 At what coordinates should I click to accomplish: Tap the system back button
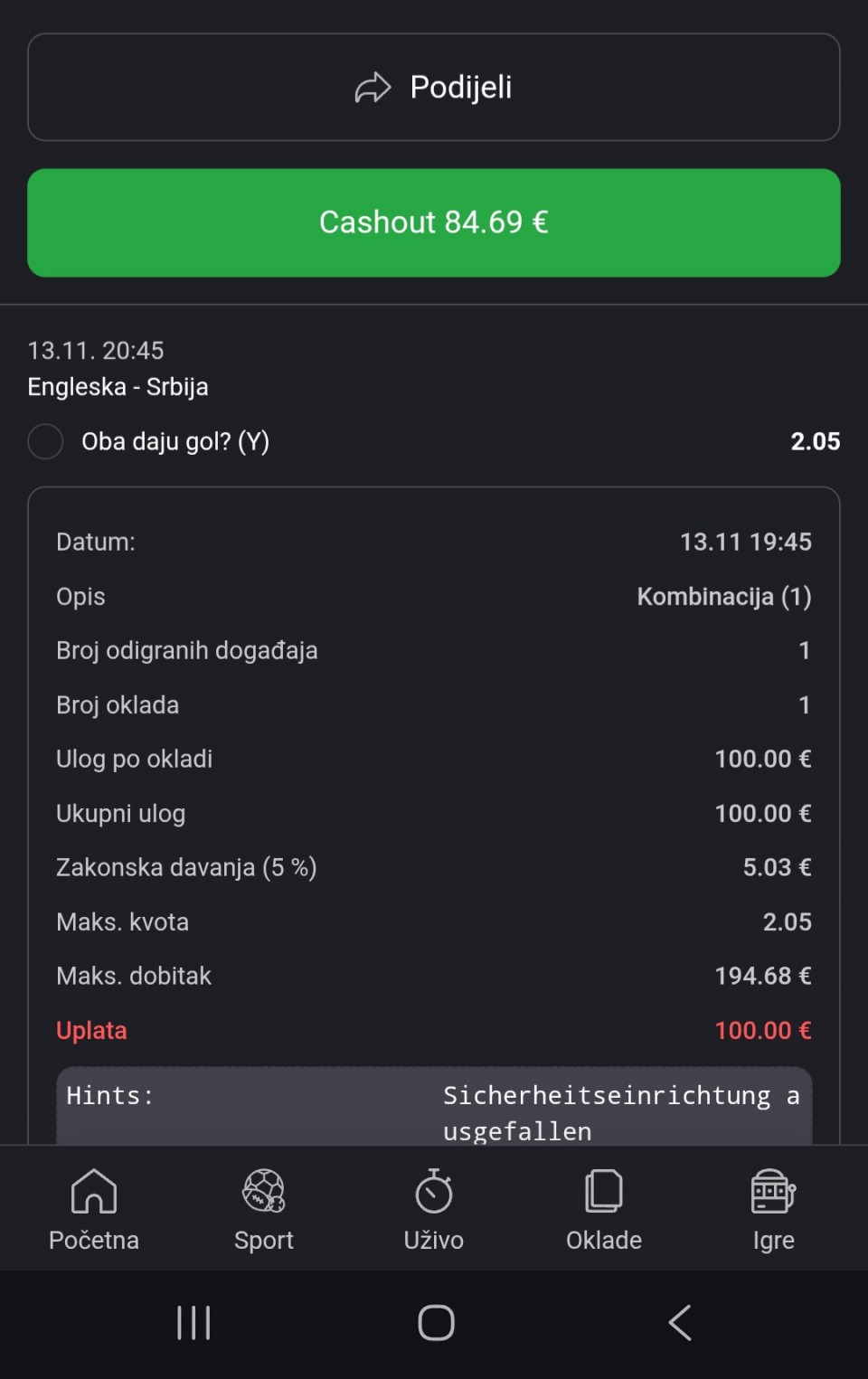[680, 1323]
